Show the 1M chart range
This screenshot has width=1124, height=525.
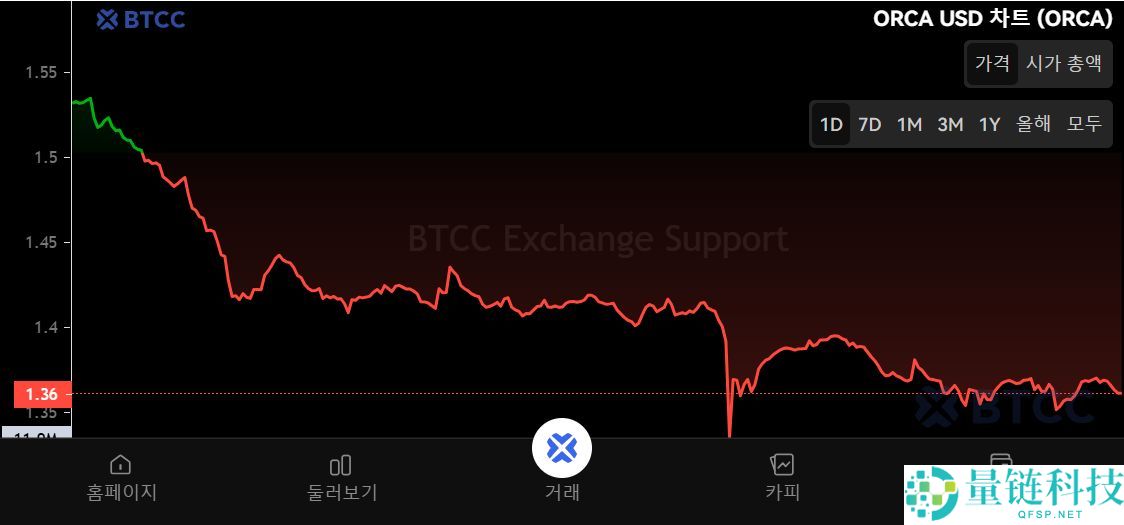(x=909, y=125)
